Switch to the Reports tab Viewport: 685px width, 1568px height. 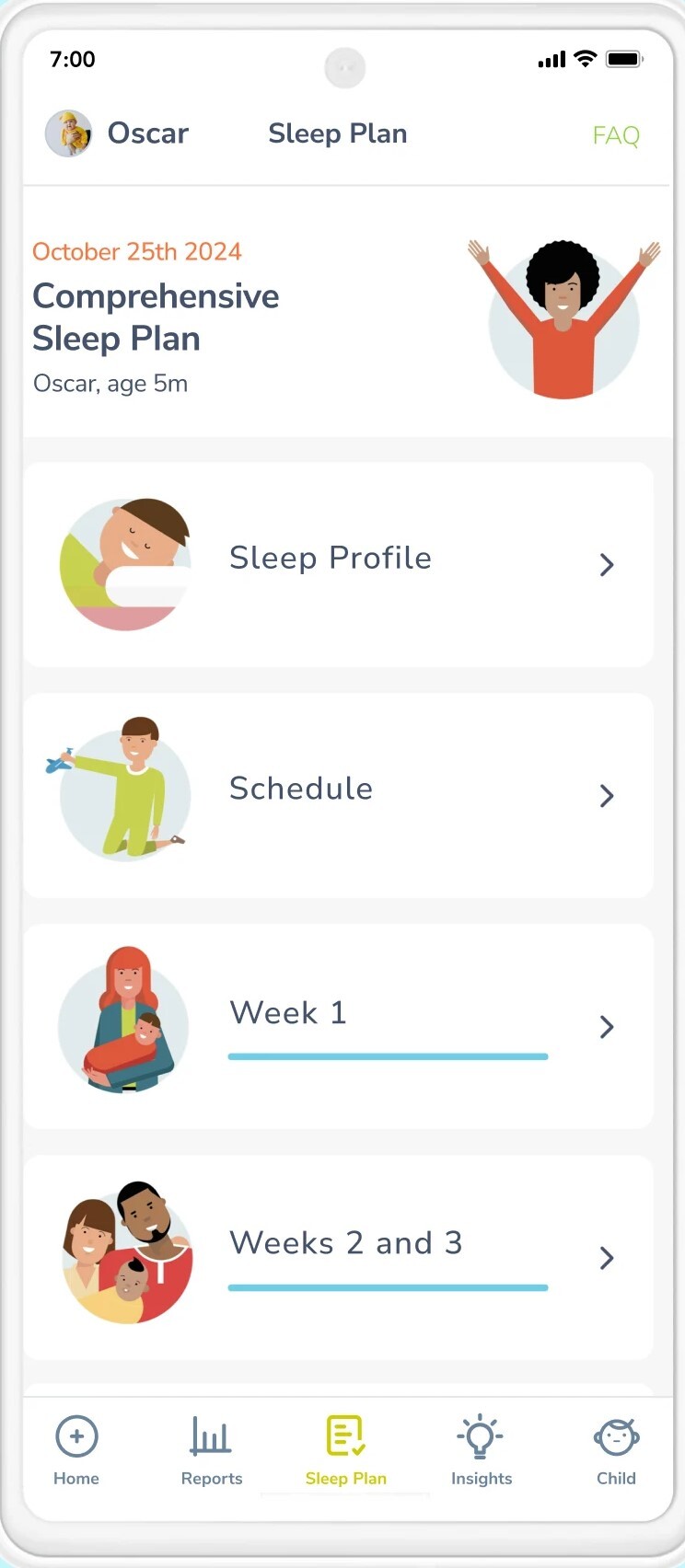pos(211,1451)
